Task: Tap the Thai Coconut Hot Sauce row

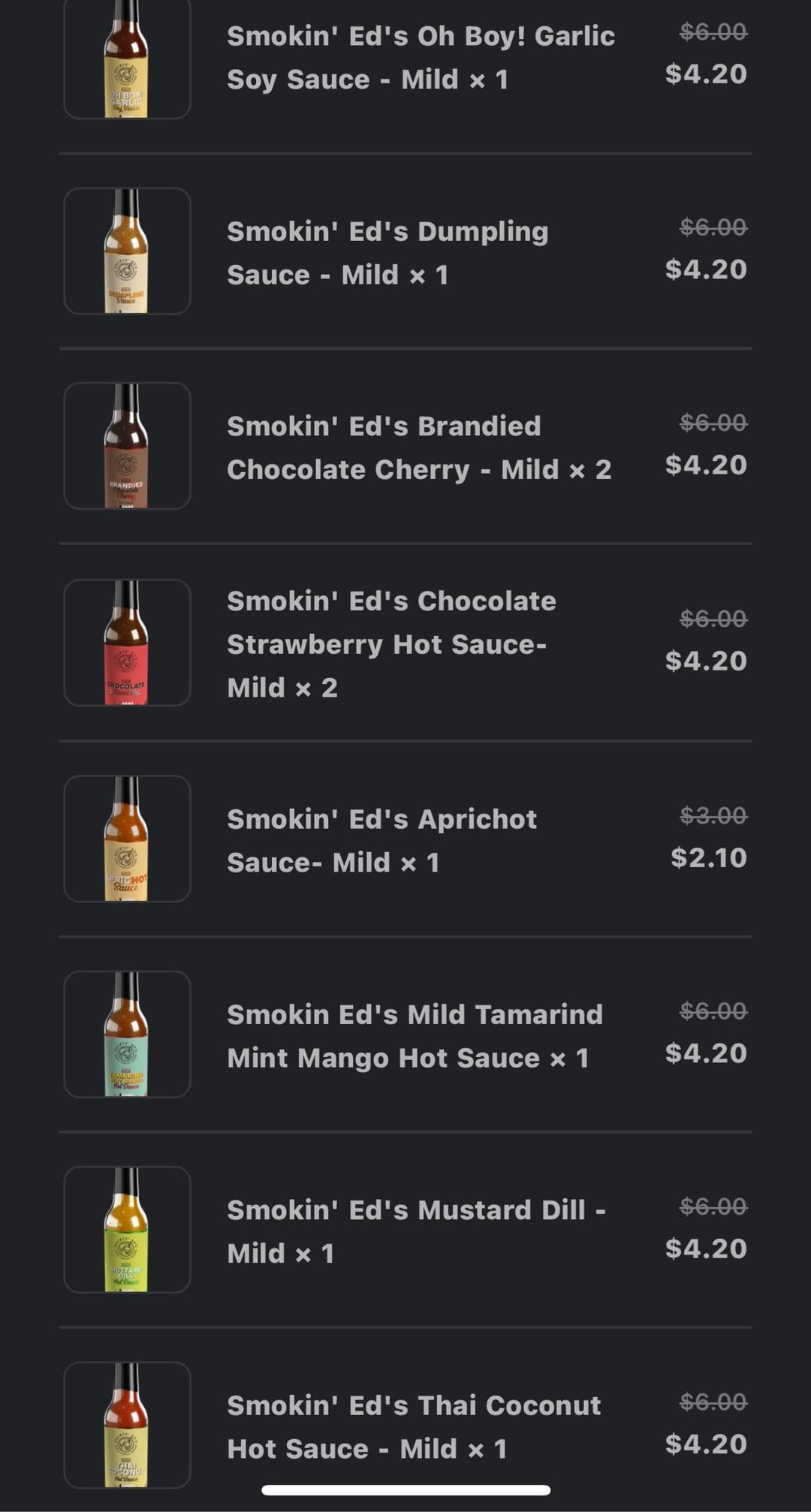Action: [x=414, y=1426]
